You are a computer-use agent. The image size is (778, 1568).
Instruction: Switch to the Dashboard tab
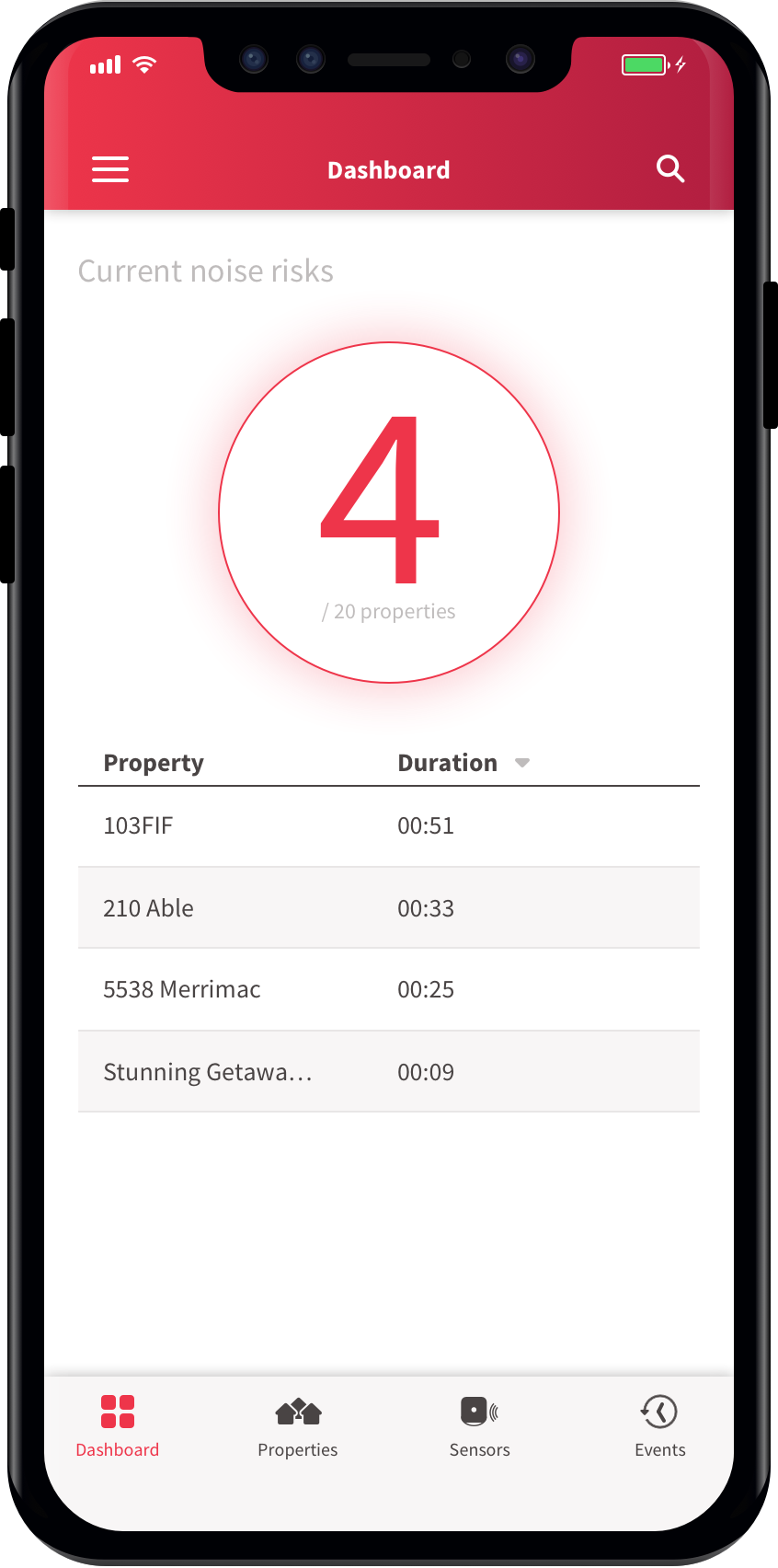pos(118,1425)
